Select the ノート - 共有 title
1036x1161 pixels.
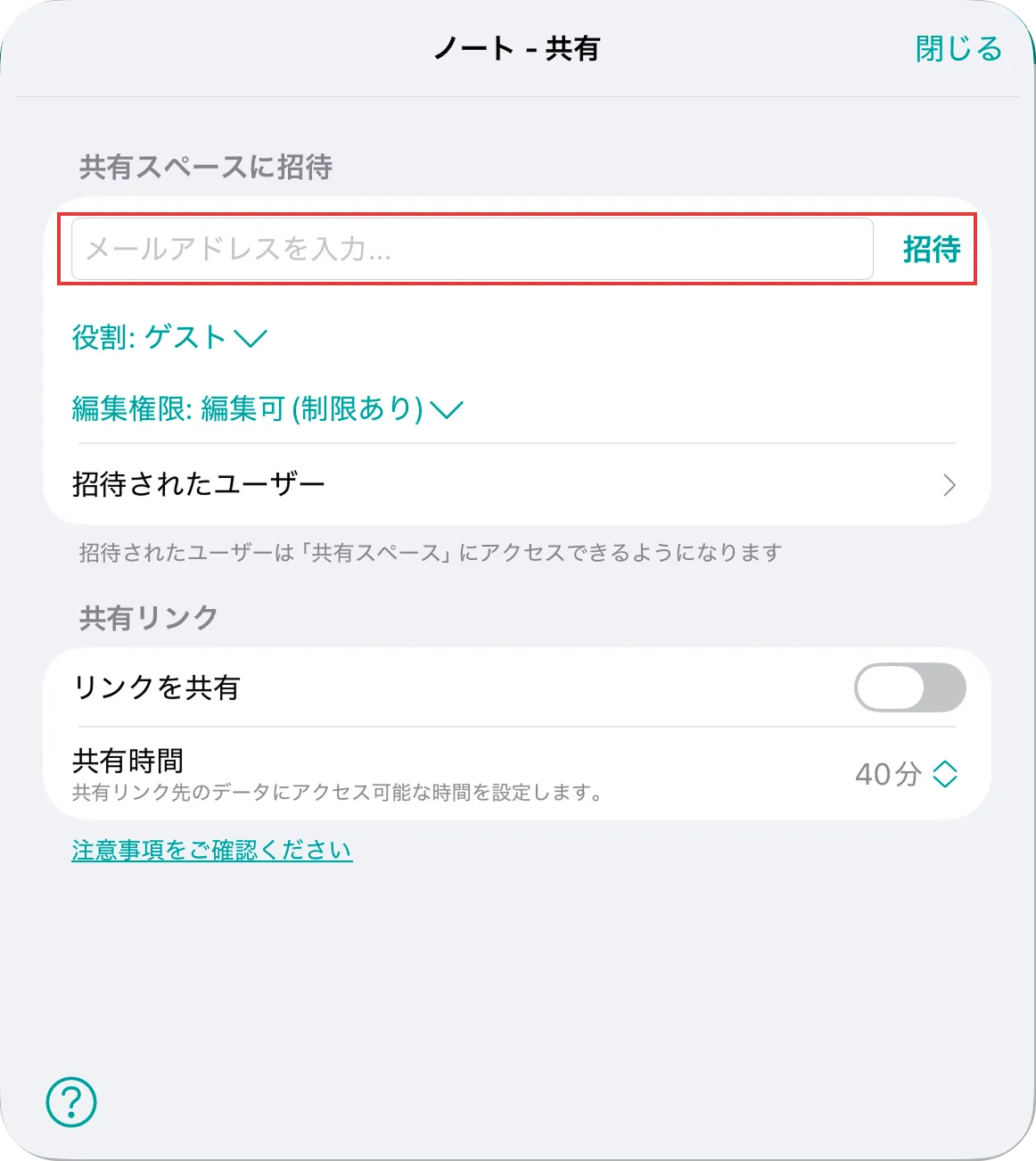click(x=518, y=49)
